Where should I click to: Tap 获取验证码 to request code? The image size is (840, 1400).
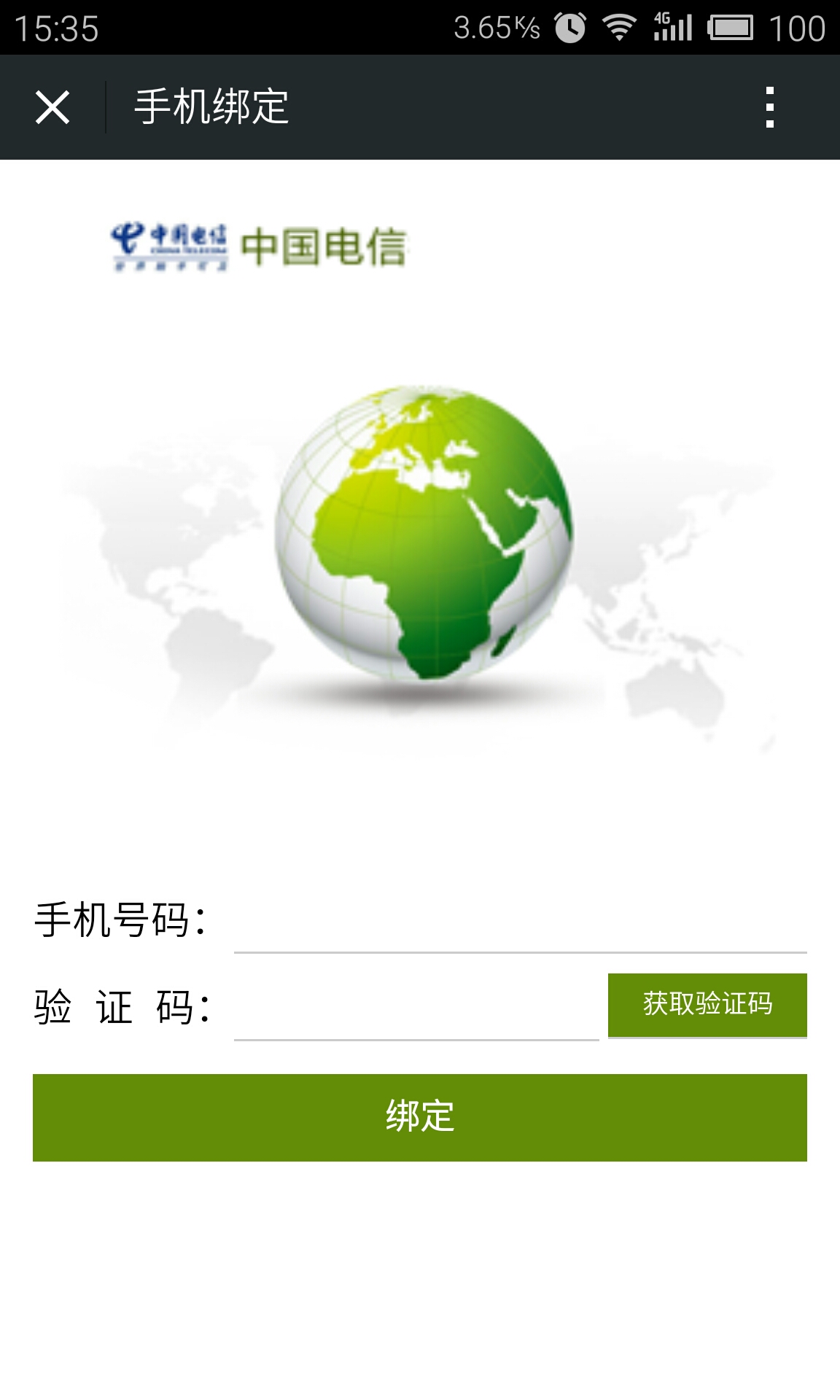click(707, 1005)
